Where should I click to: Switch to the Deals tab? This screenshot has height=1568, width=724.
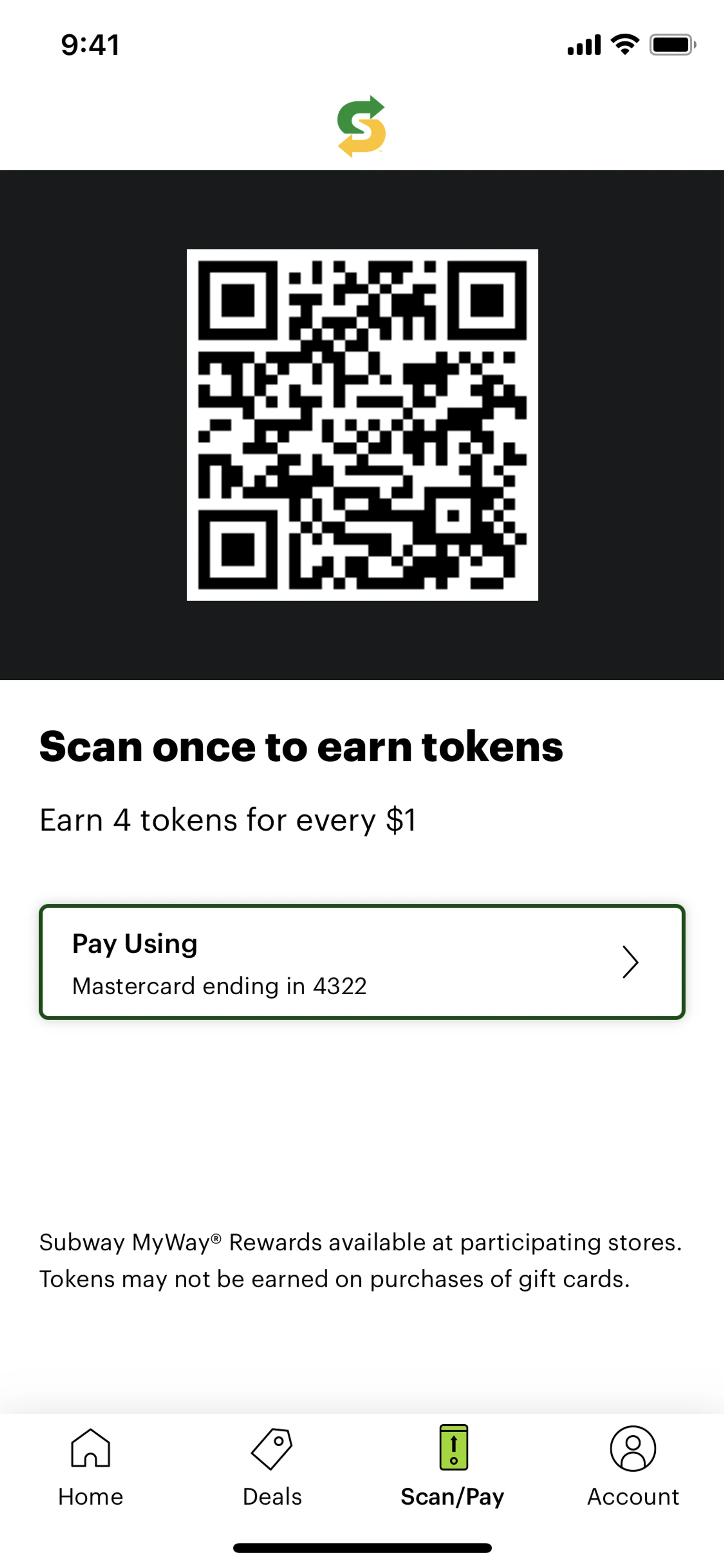click(x=272, y=1467)
